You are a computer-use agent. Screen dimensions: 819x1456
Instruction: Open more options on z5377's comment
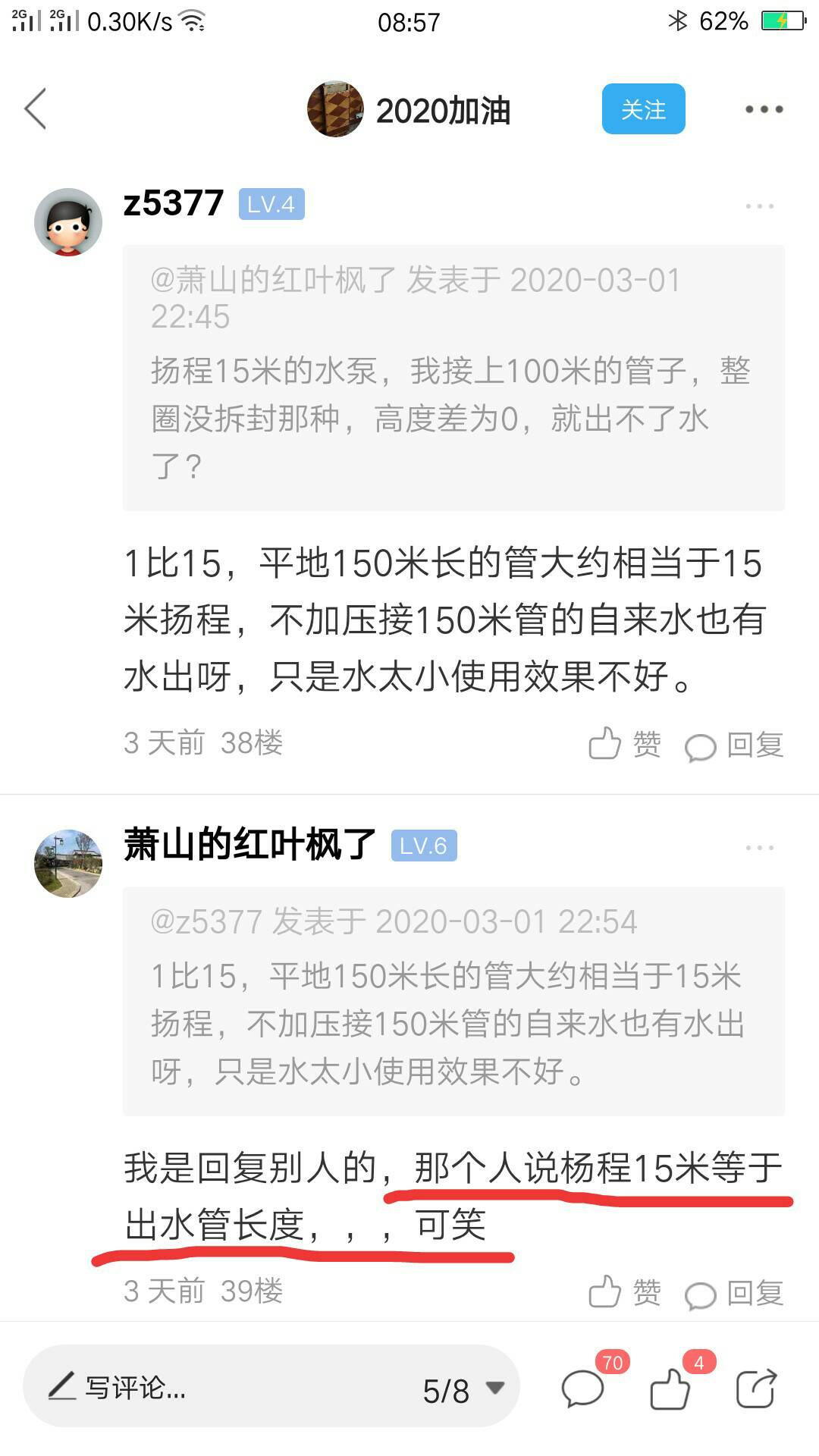(759, 206)
